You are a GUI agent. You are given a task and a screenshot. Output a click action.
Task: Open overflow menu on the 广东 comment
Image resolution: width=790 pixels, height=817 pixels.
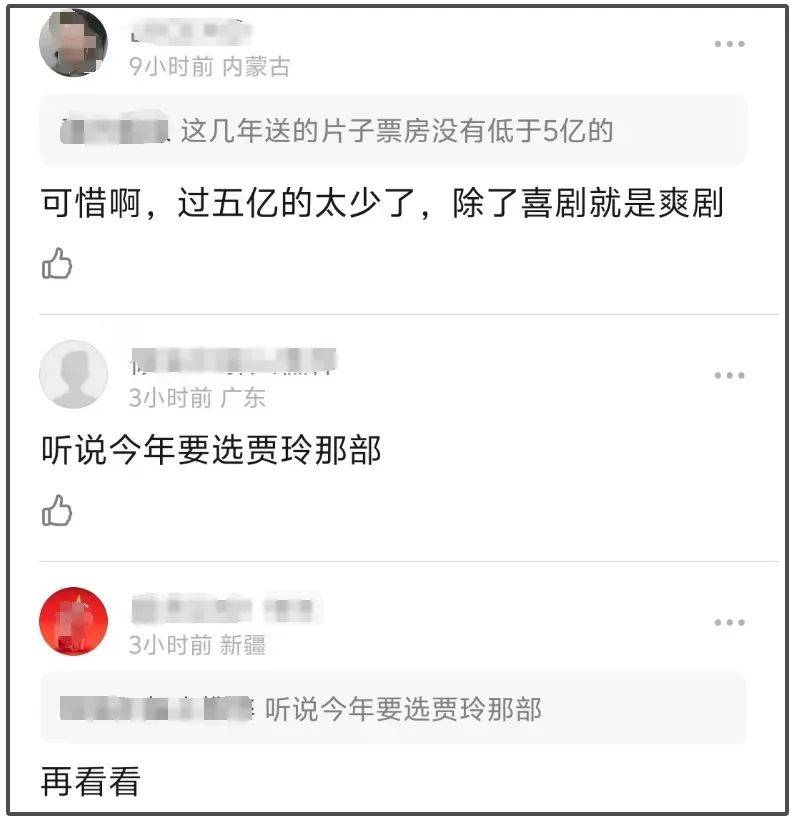pyautogui.click(x=729, y=375)
